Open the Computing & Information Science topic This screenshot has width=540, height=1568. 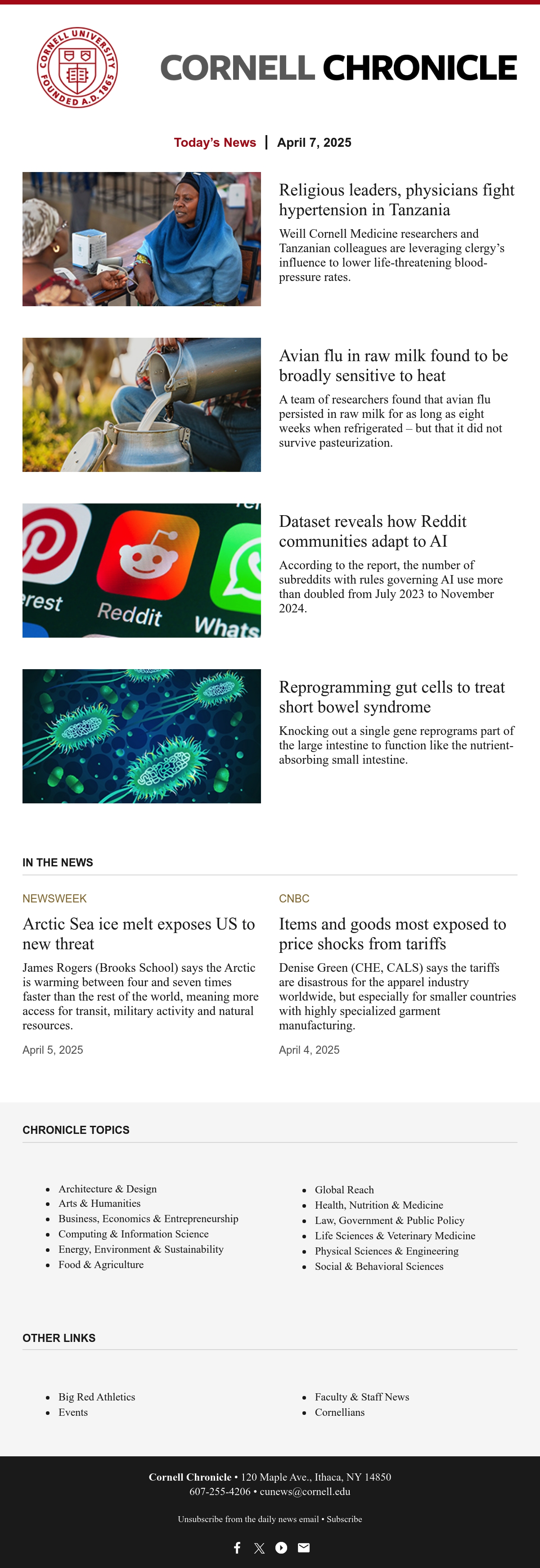point(133,1234)
